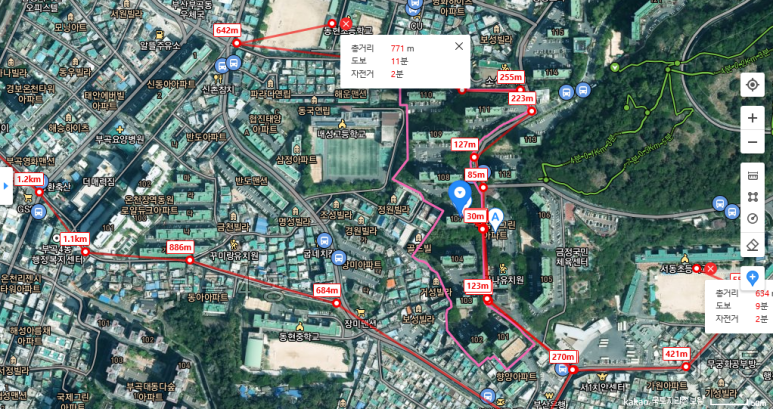
Task: Center map on current location
Action: point(752,86)
